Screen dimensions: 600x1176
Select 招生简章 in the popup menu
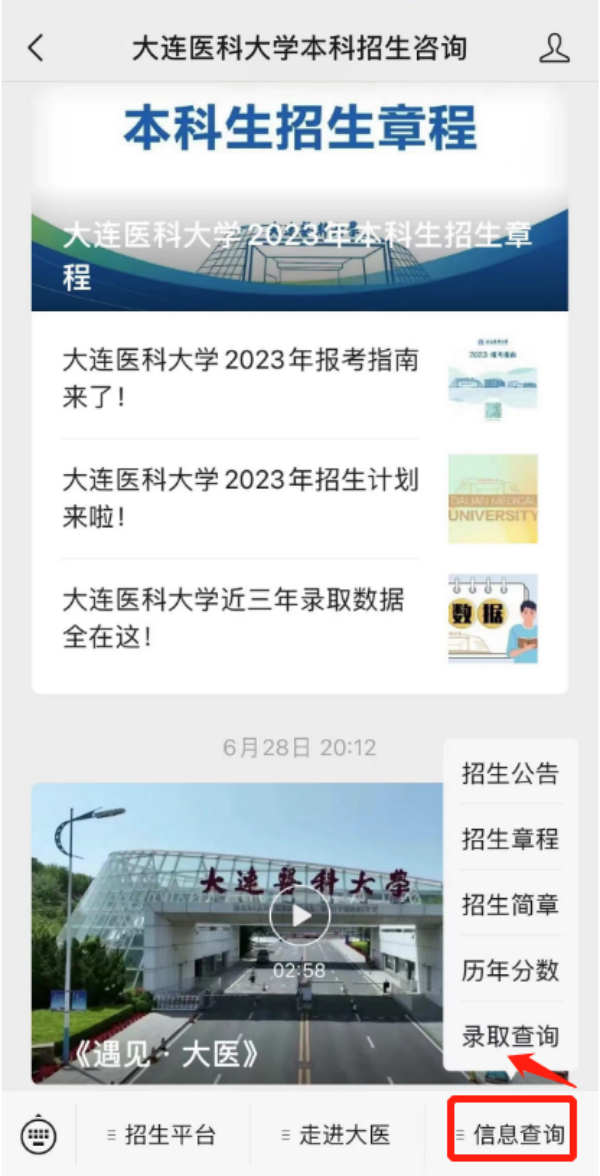[x=511, y=904]
